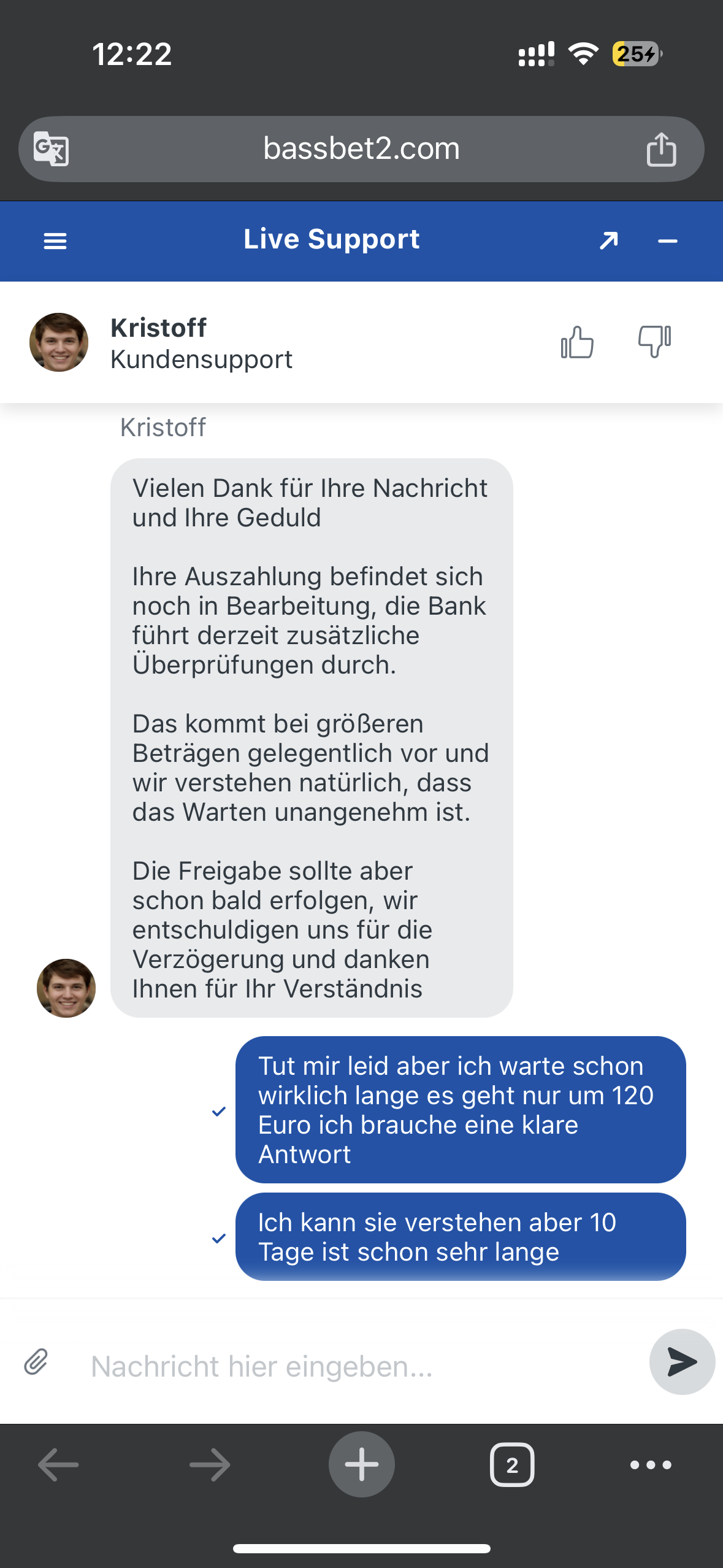Send the message with arrow button

click(682, 1361)
